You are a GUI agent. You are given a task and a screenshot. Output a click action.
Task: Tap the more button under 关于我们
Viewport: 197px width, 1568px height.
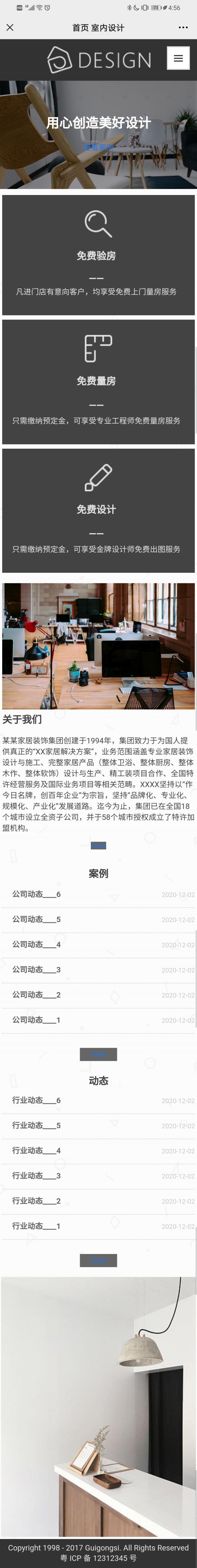click(98, 845)
